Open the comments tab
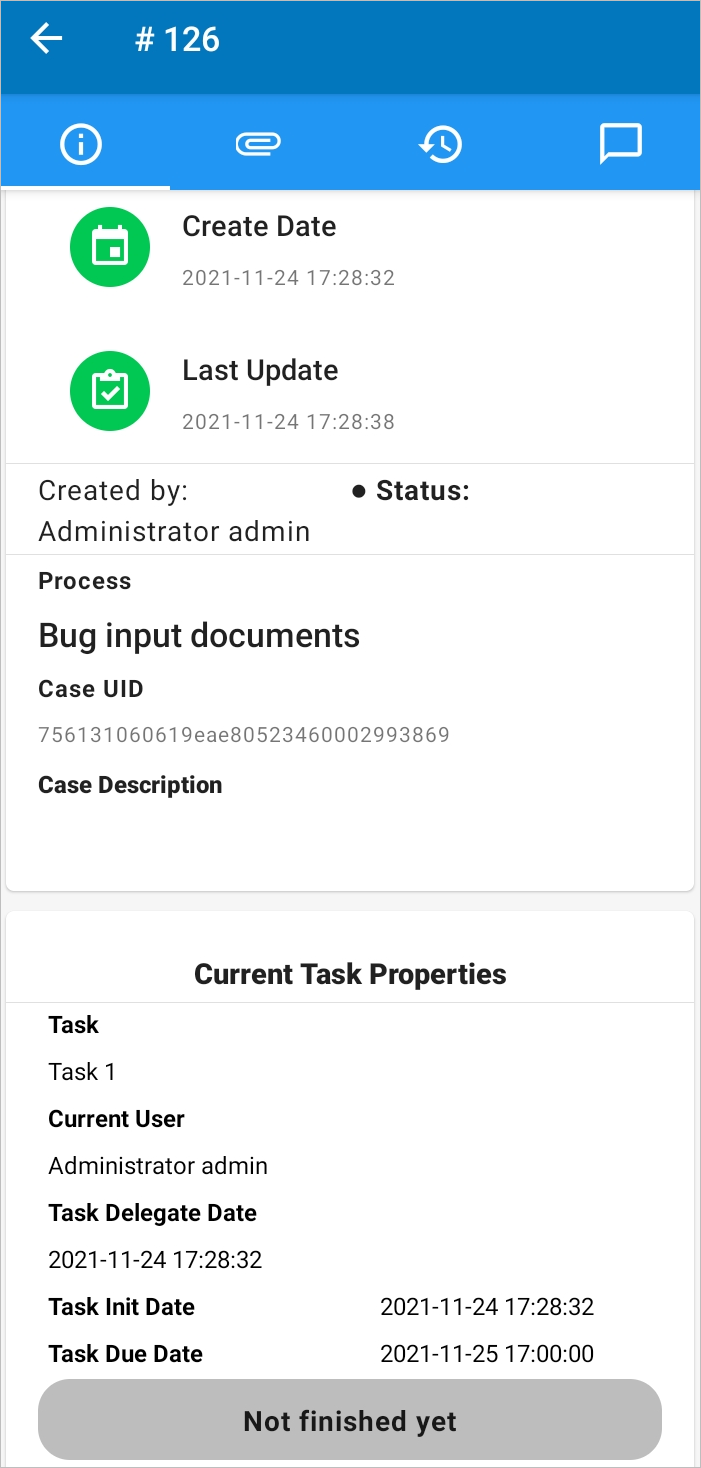701x1468 pixels. tap(620, 145)
